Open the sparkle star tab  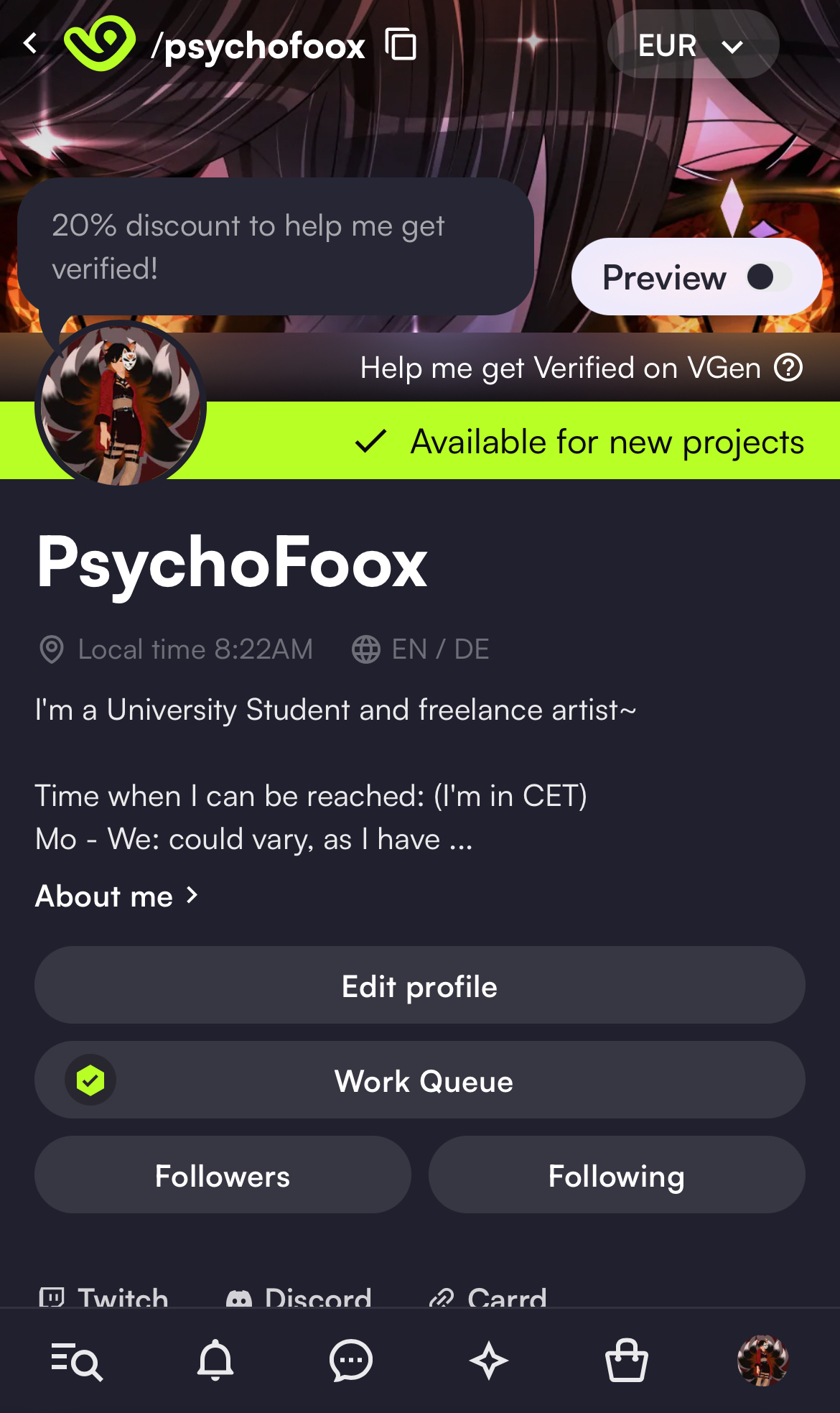pos(489,1361)
